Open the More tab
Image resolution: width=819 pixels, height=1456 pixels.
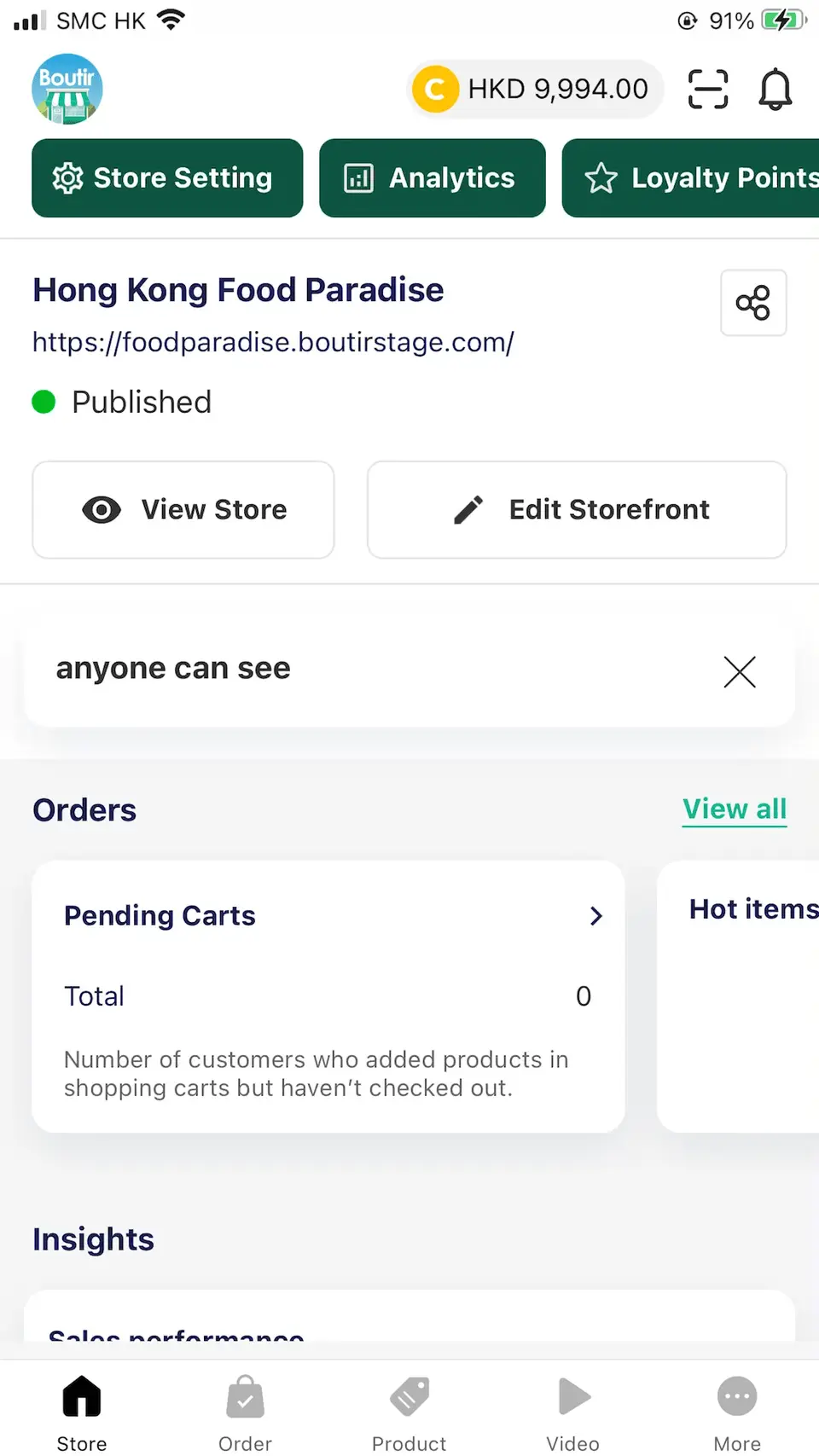point(737,1412)
